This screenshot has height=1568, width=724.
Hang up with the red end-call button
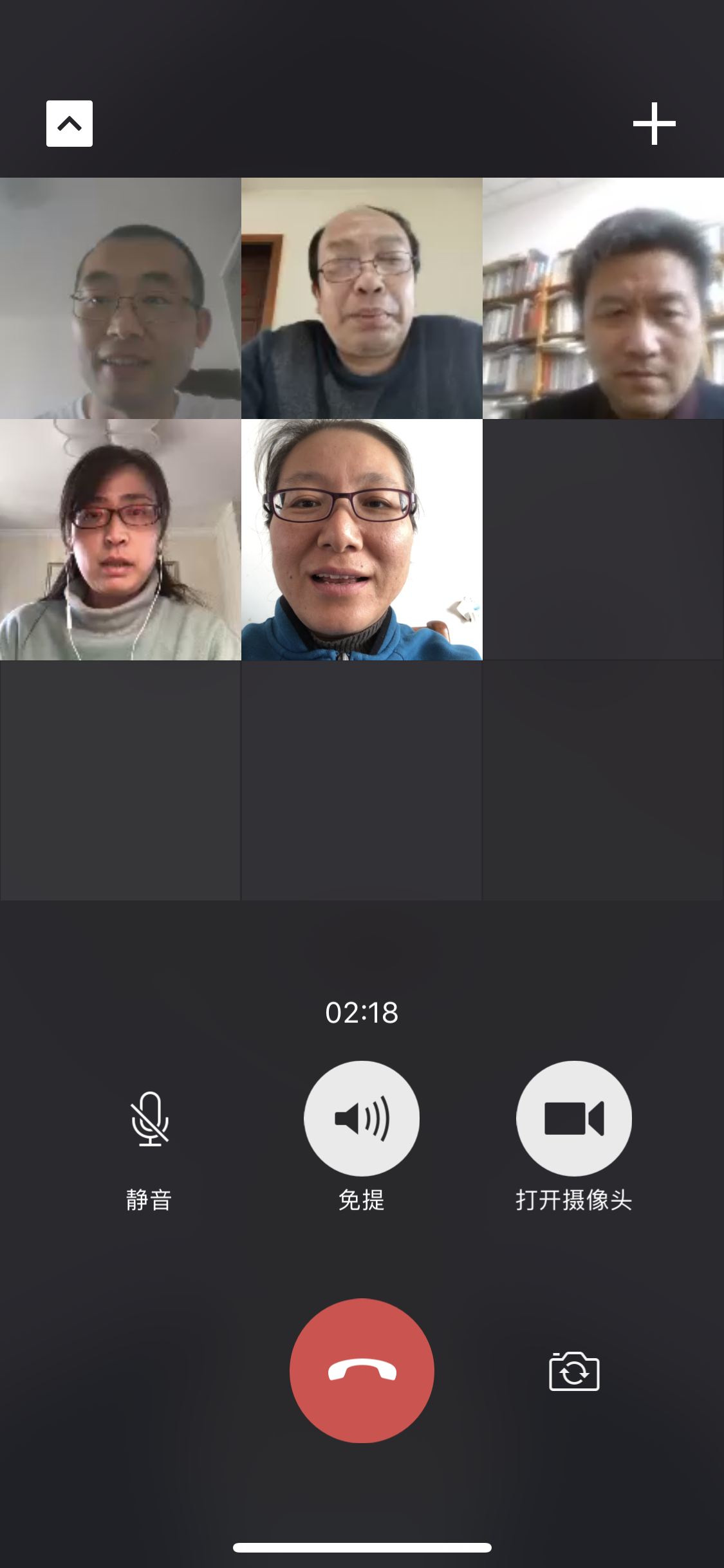pos(362,1370)
